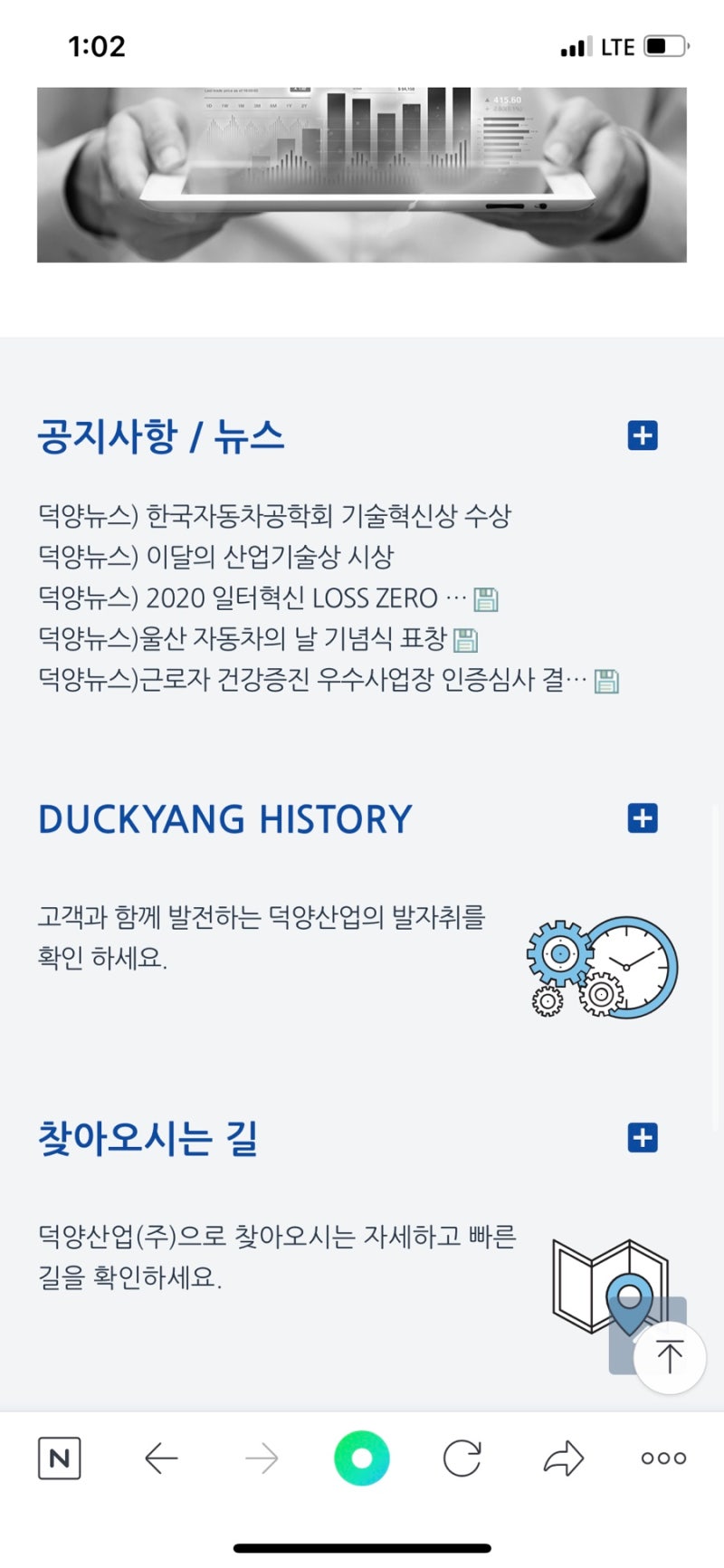Open the 찾아오시는 길 plus button
Viewport: 724px width, 1568px height.
click(x=643, y=1137)
